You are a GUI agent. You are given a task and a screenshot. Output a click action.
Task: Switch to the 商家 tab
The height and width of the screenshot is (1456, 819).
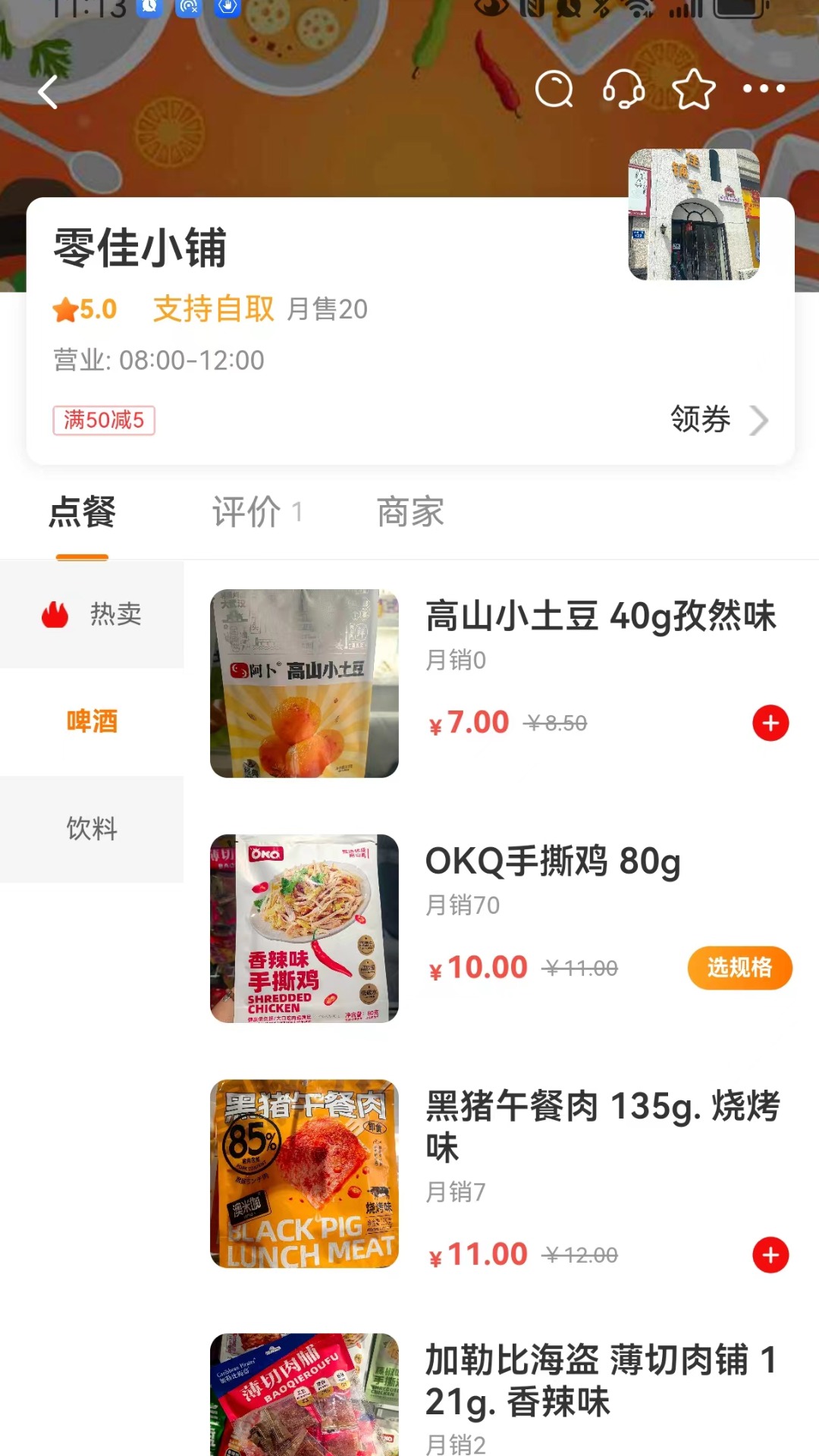(410, 512)
